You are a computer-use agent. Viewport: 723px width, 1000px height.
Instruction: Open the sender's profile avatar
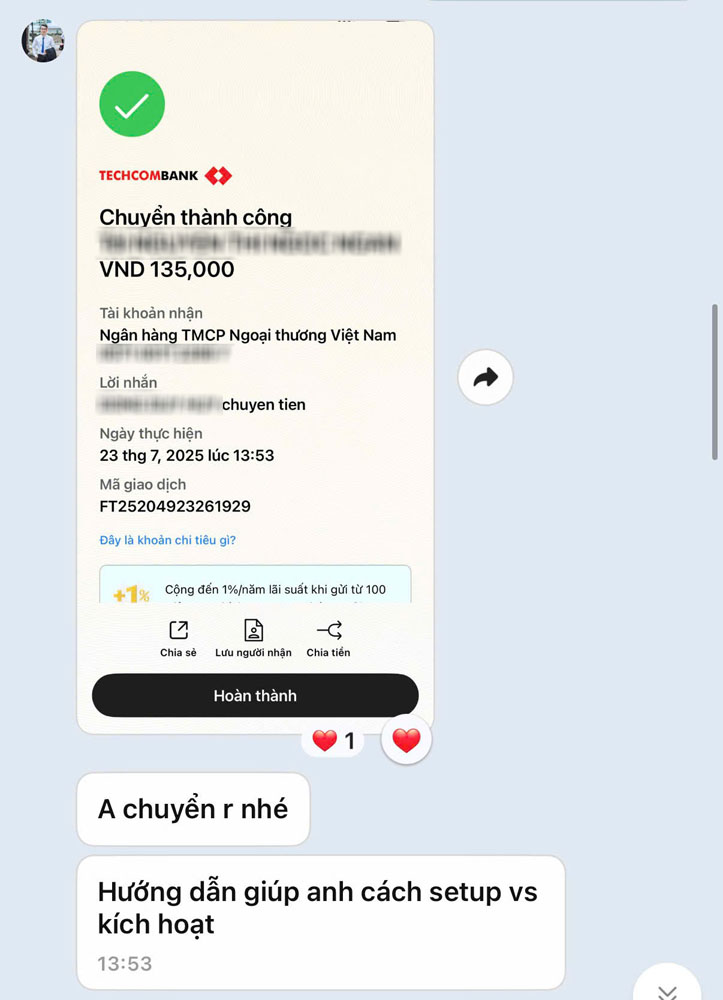coord(43,40)
